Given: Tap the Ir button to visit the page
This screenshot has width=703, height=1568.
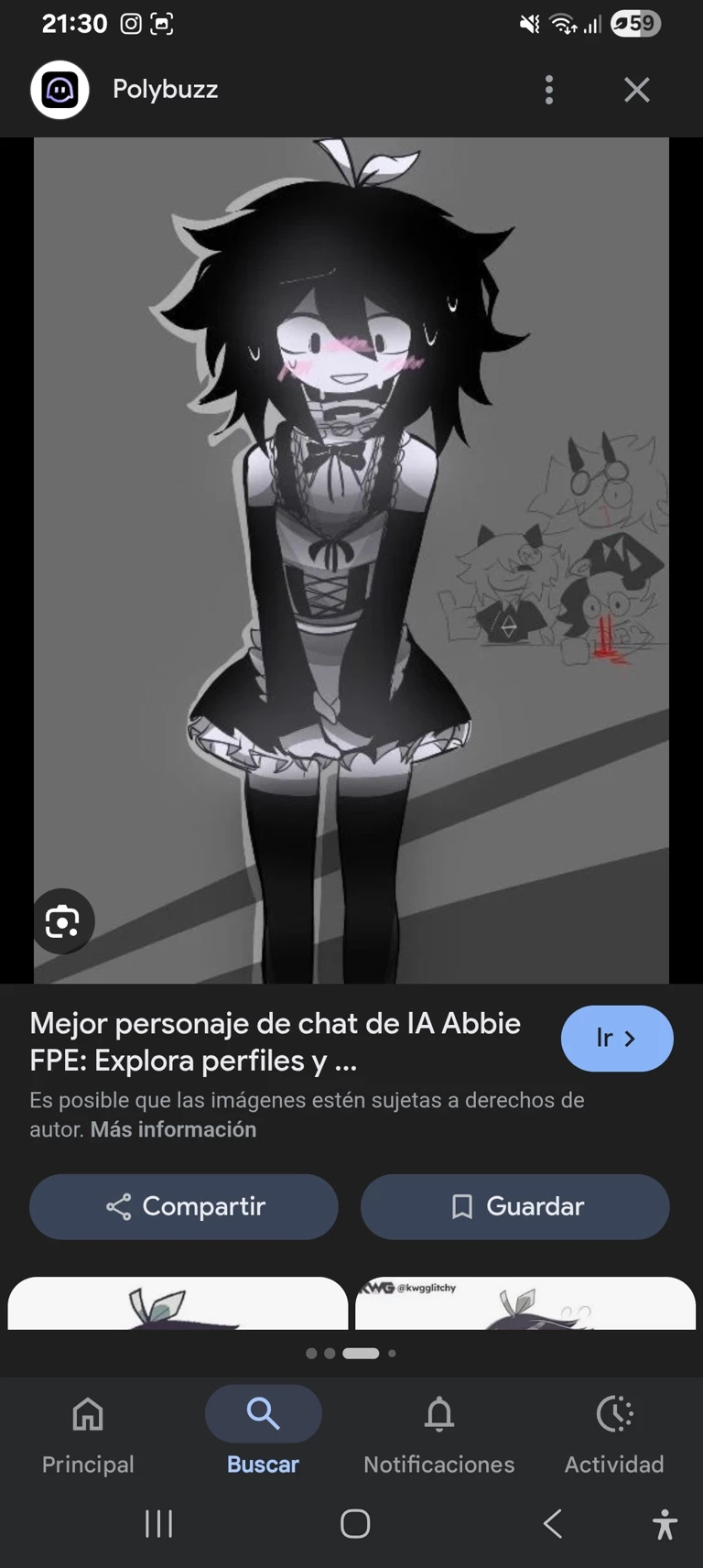Looking at the screenshot, I should tap(616, 1038).
